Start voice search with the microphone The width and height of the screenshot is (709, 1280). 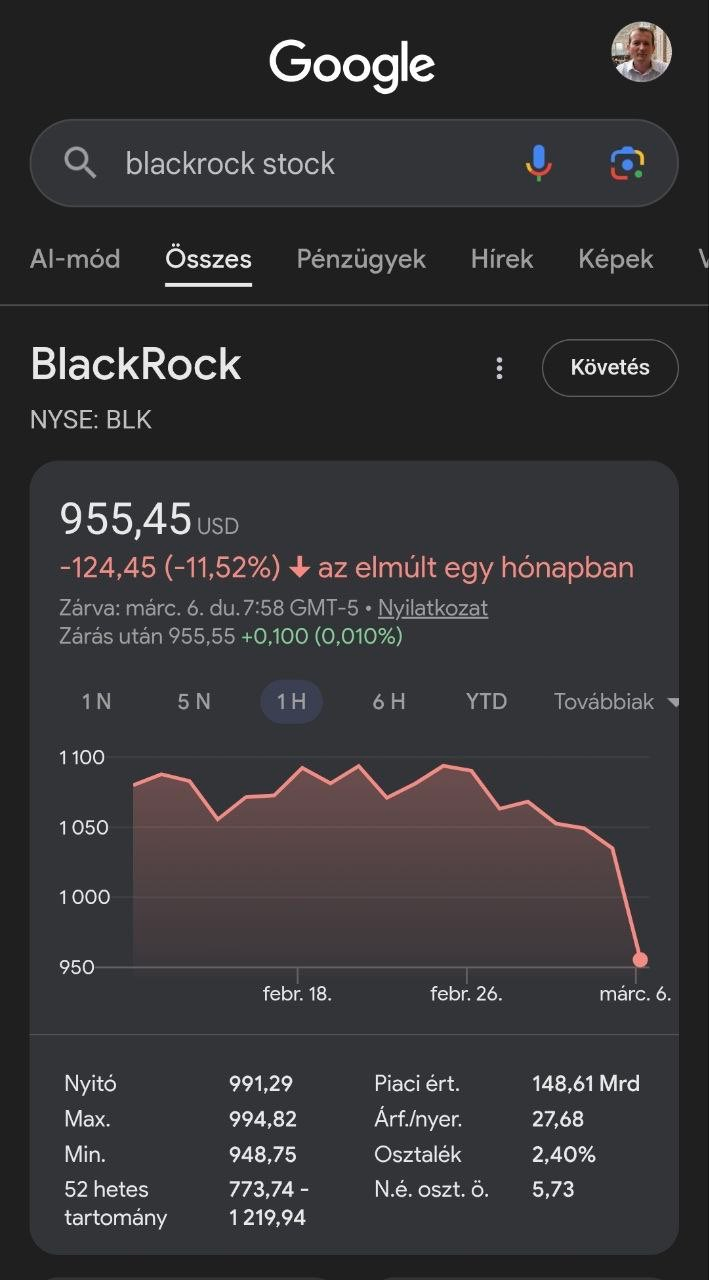coord(538,163)
